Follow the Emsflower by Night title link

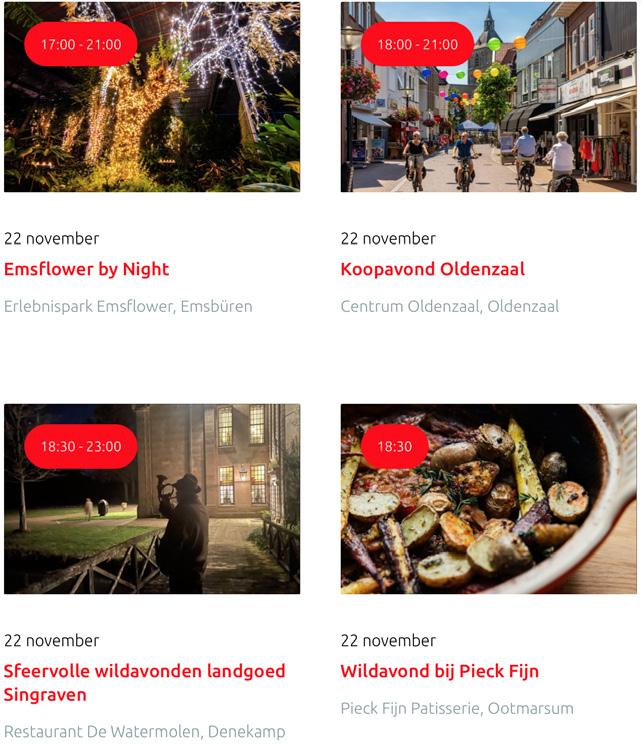pos(87,269)
